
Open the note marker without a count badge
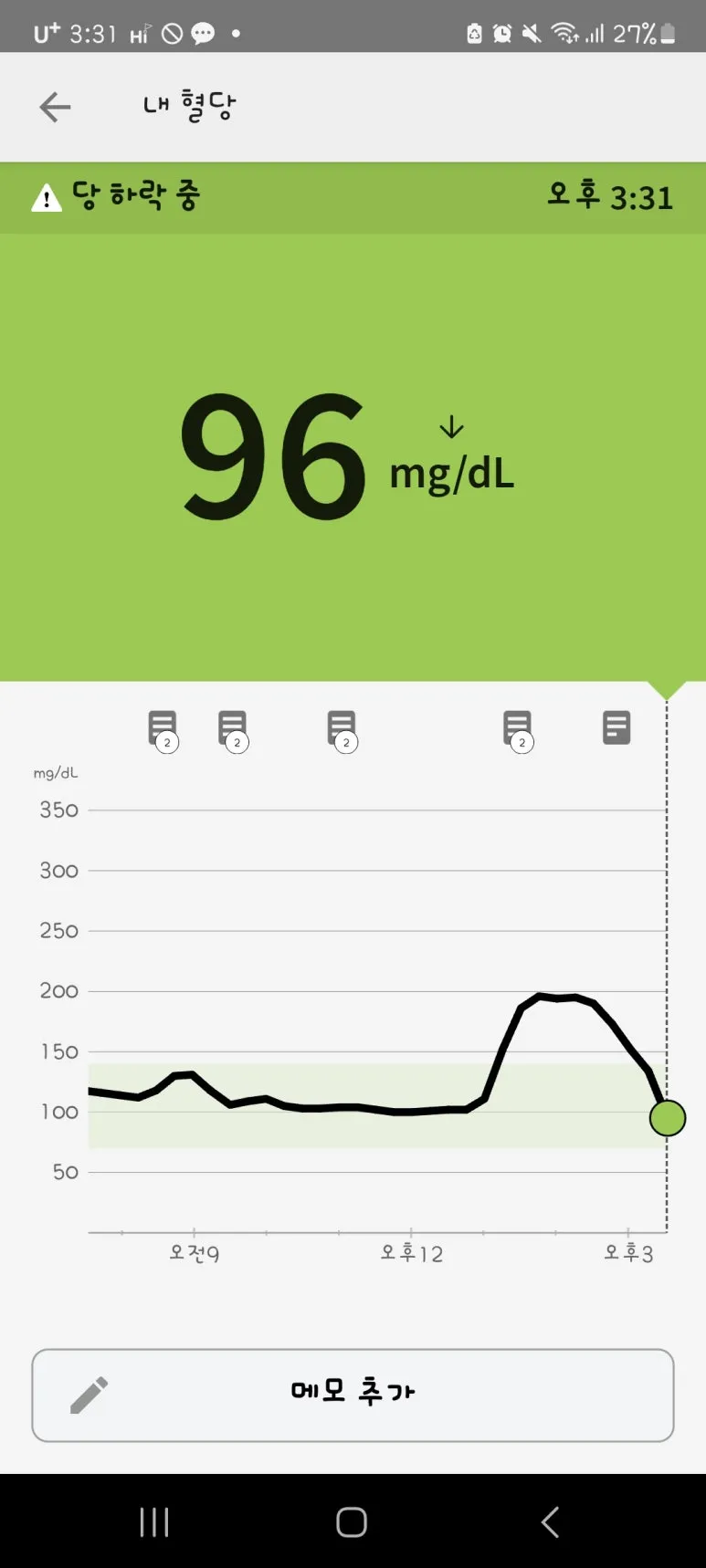616,728
